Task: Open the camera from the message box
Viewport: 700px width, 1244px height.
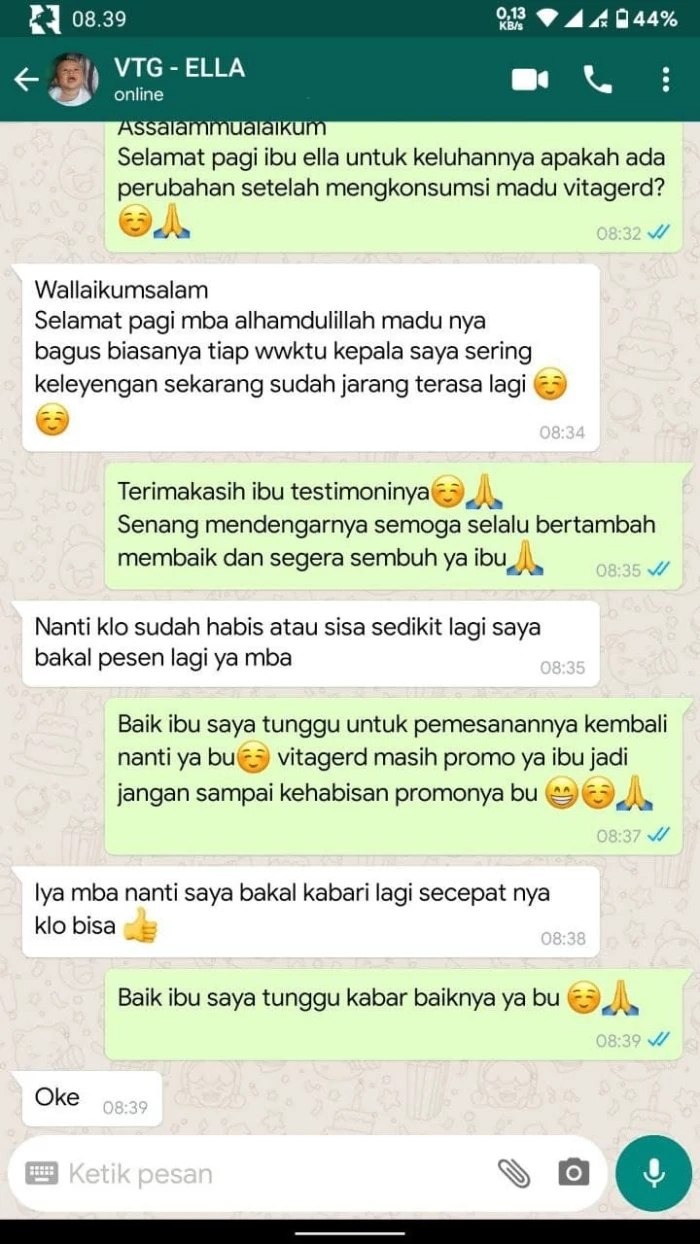Action: click(x=573, y=1173)
